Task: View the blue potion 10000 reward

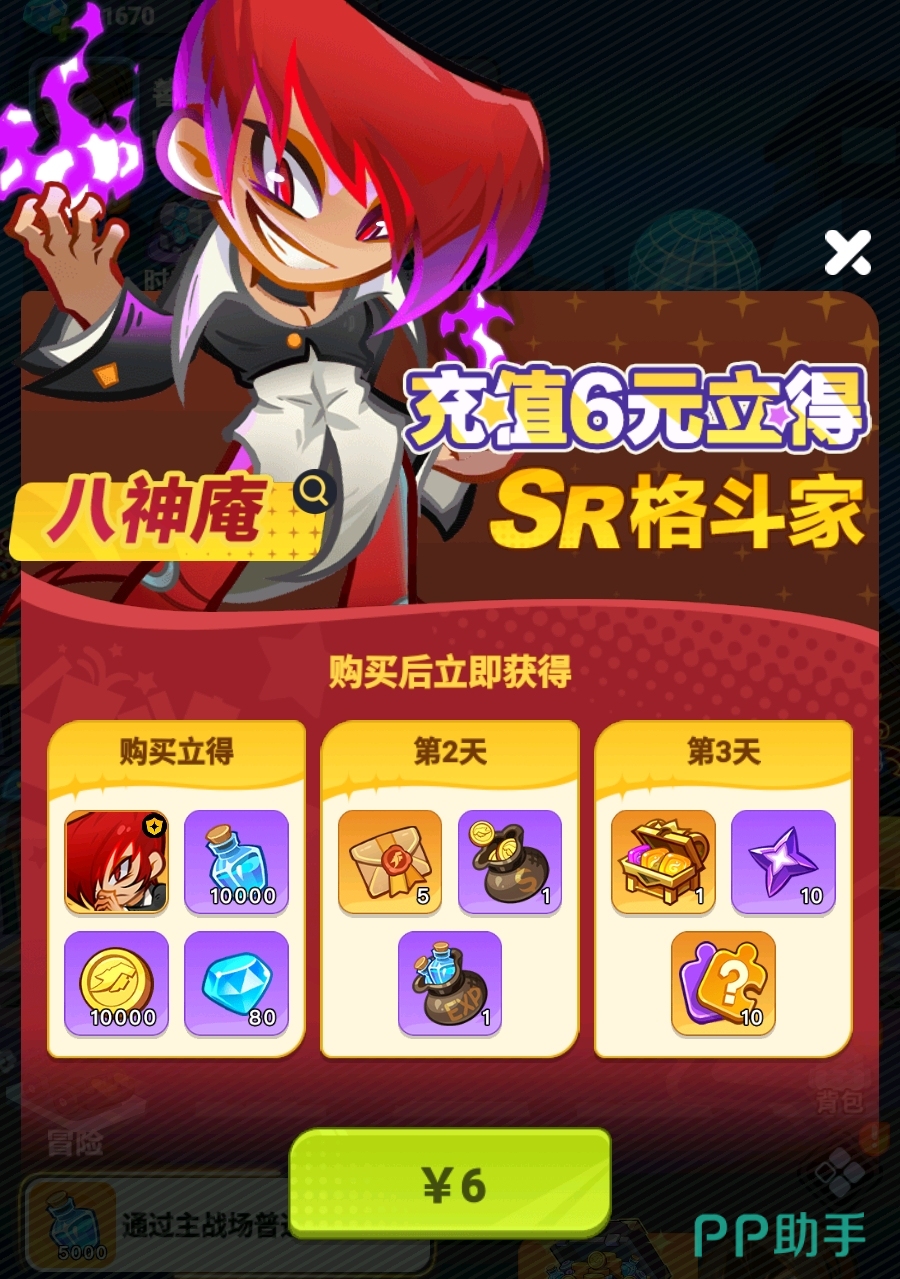Action: (x=236, y=862)
